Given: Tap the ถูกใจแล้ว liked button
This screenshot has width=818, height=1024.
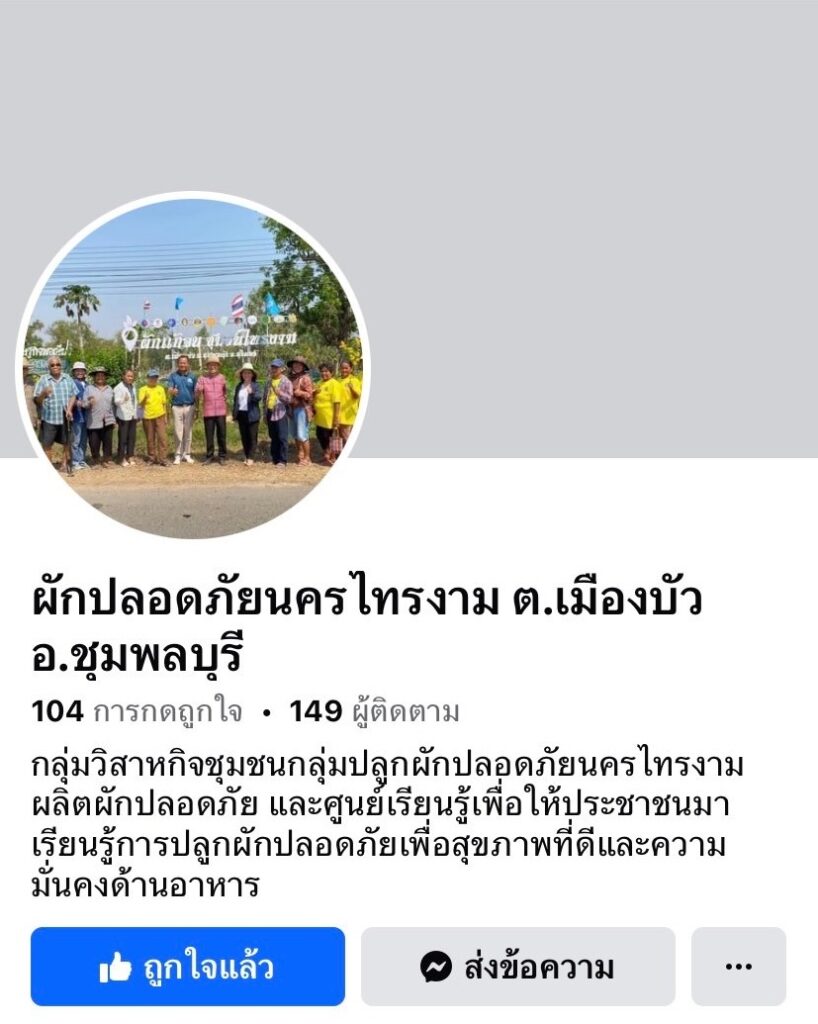Looking at the screenshot, I should tap(188, 966).
